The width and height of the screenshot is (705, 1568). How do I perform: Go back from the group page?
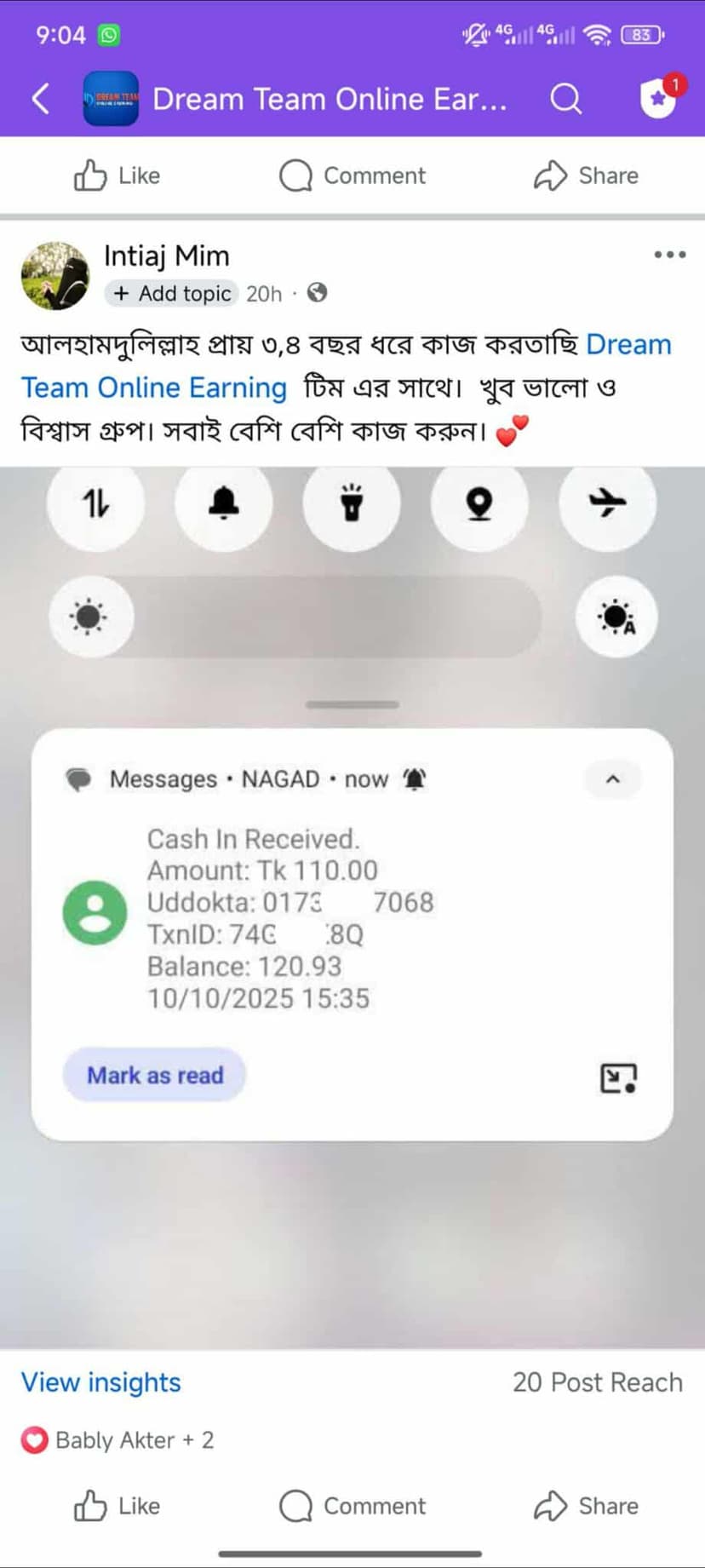[x=40, y=99]
